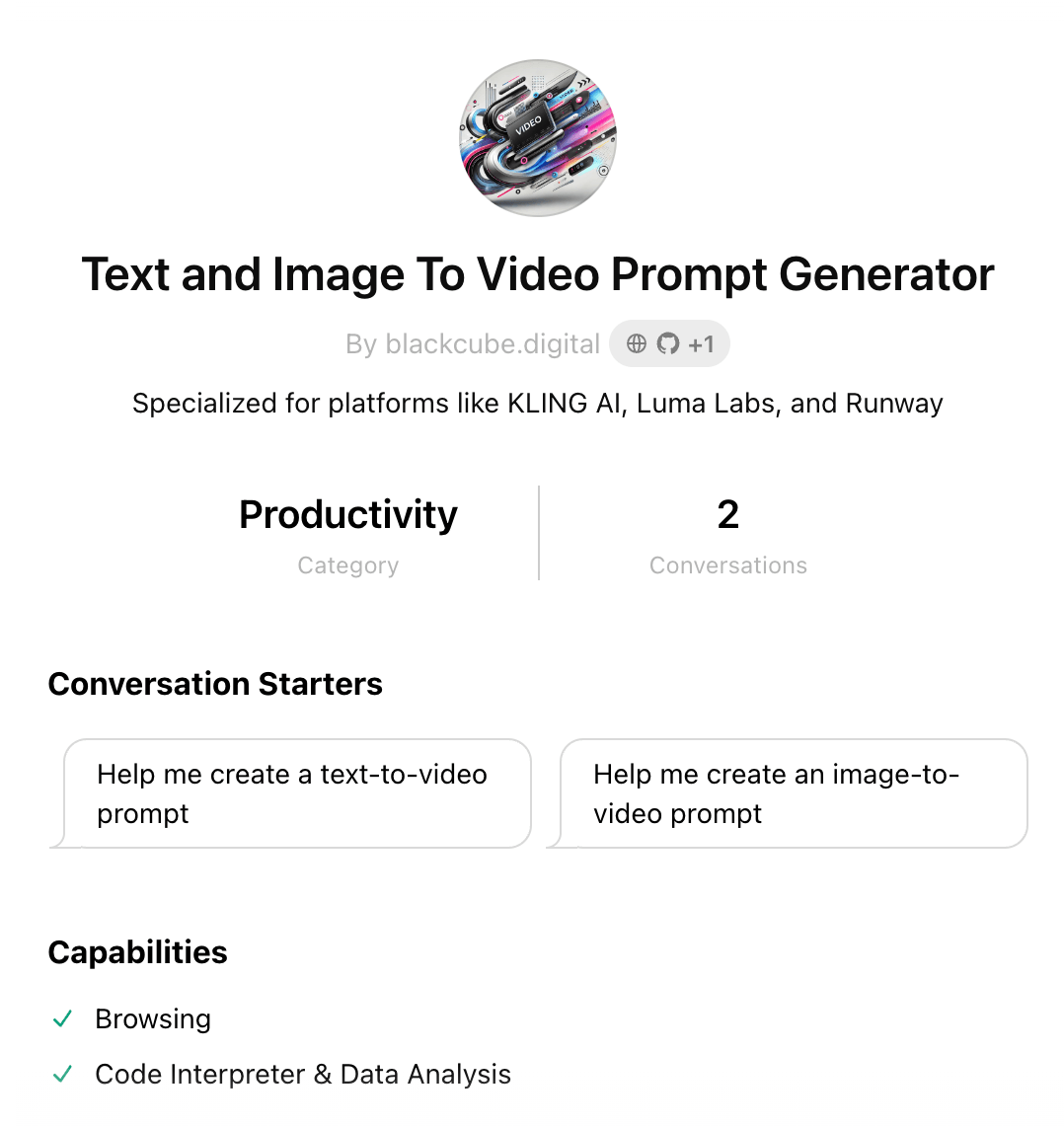This screenshot has height=1127, width=1064.
Task: Click the divider between Productivity and Conversations
Action: click(538, 533)
